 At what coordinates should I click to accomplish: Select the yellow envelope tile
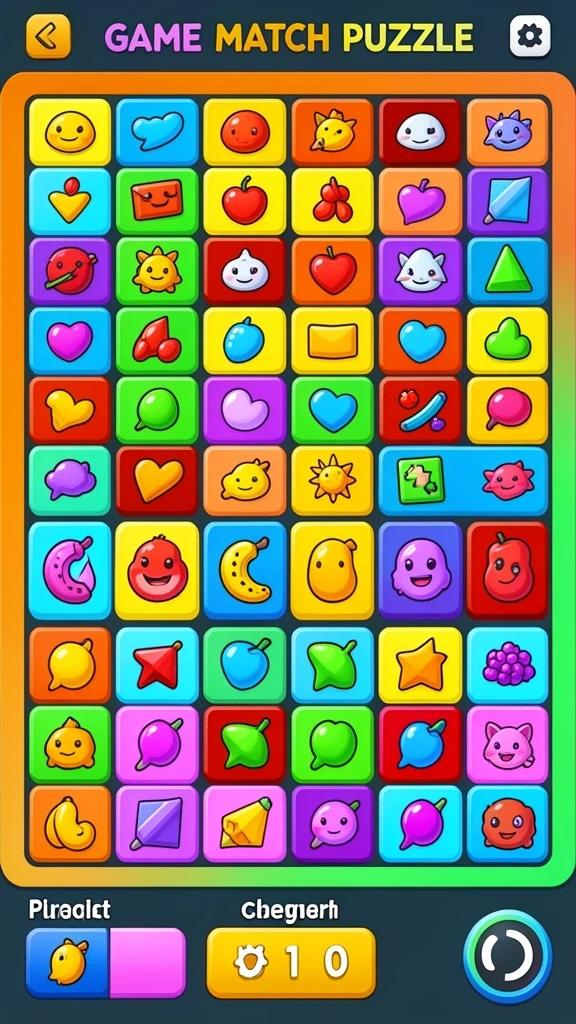point(332,341)
